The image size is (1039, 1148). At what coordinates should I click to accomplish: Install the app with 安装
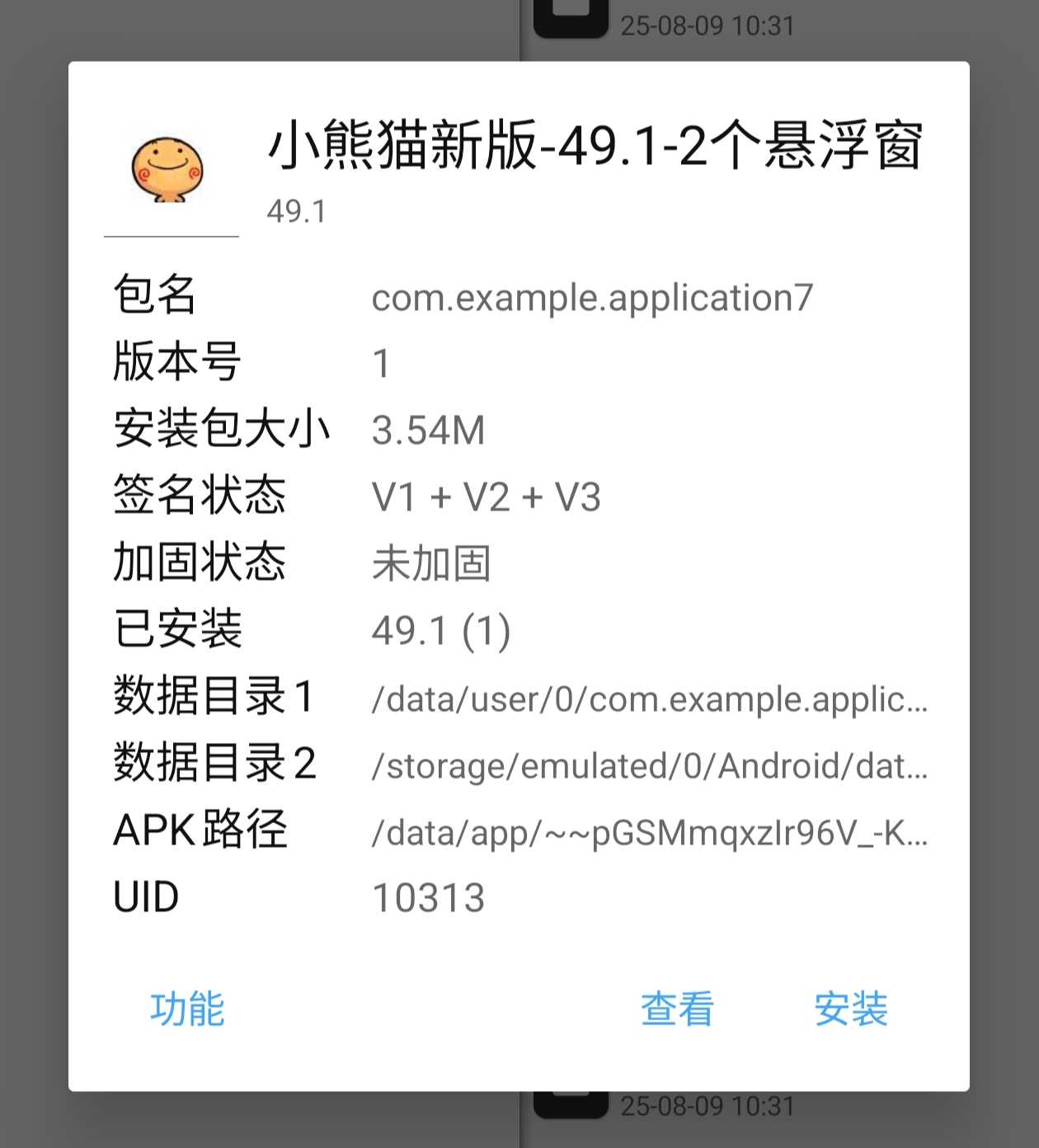pyautogui.click(x=851, y=1009)
